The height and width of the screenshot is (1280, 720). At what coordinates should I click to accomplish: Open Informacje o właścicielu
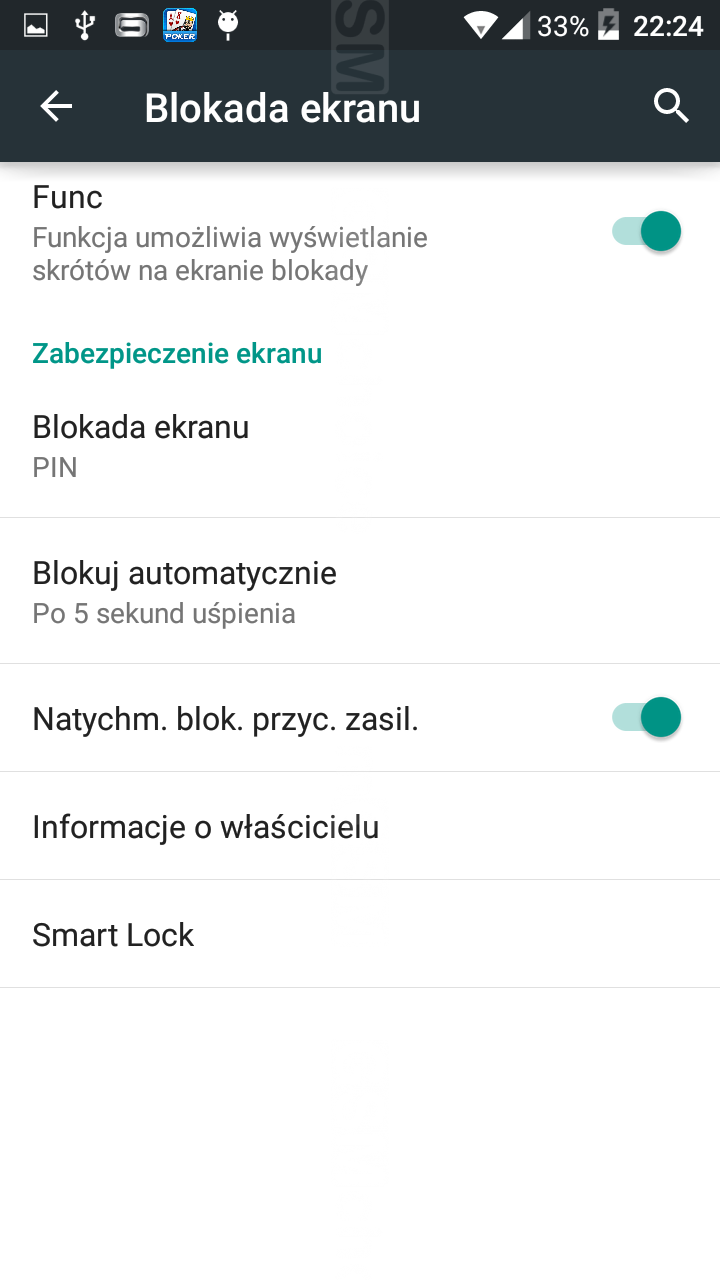[360, 826]
